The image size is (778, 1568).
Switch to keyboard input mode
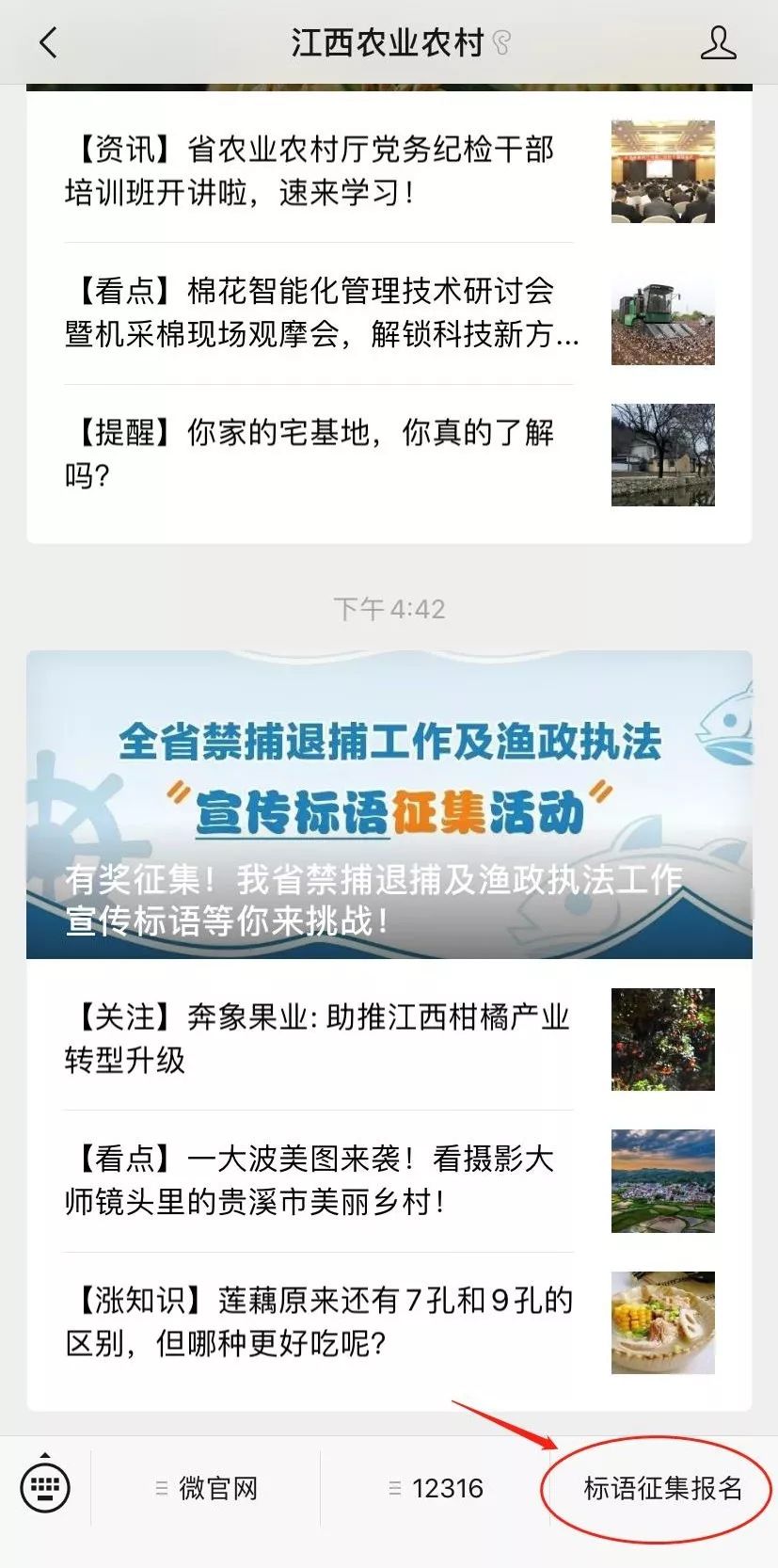click(45, 1487)
